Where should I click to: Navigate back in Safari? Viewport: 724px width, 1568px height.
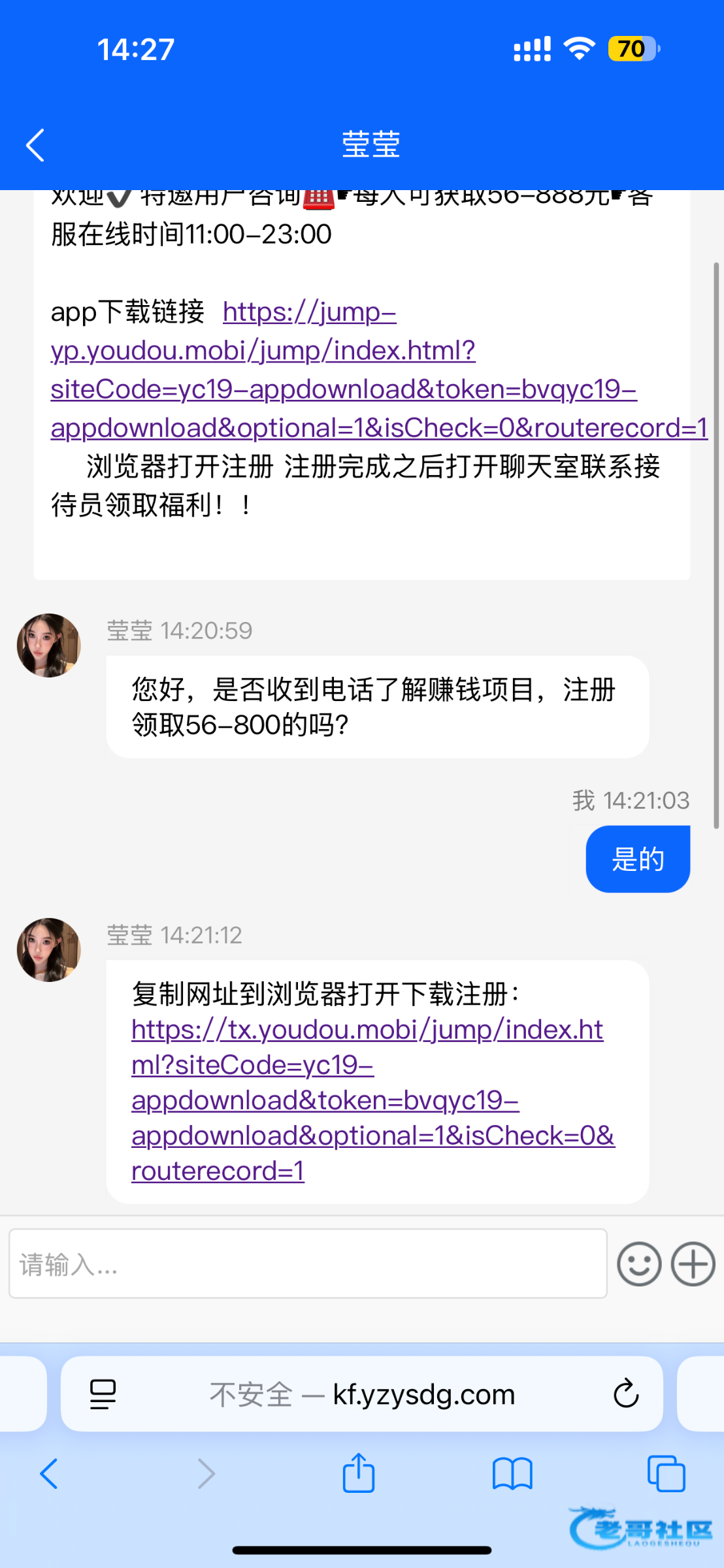tap(49, 1474)
